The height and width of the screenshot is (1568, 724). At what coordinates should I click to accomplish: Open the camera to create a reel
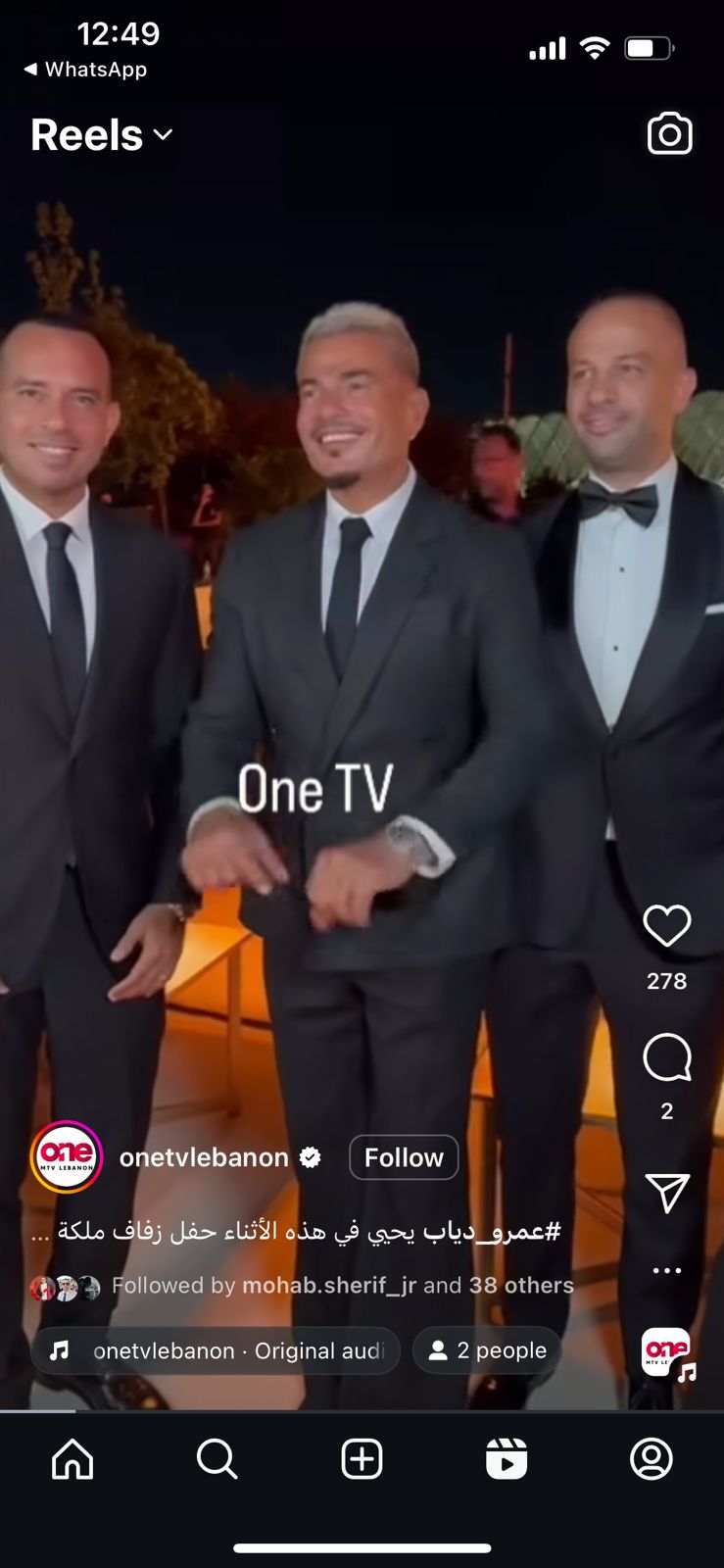pyautogui.click(x=669, y=134)
